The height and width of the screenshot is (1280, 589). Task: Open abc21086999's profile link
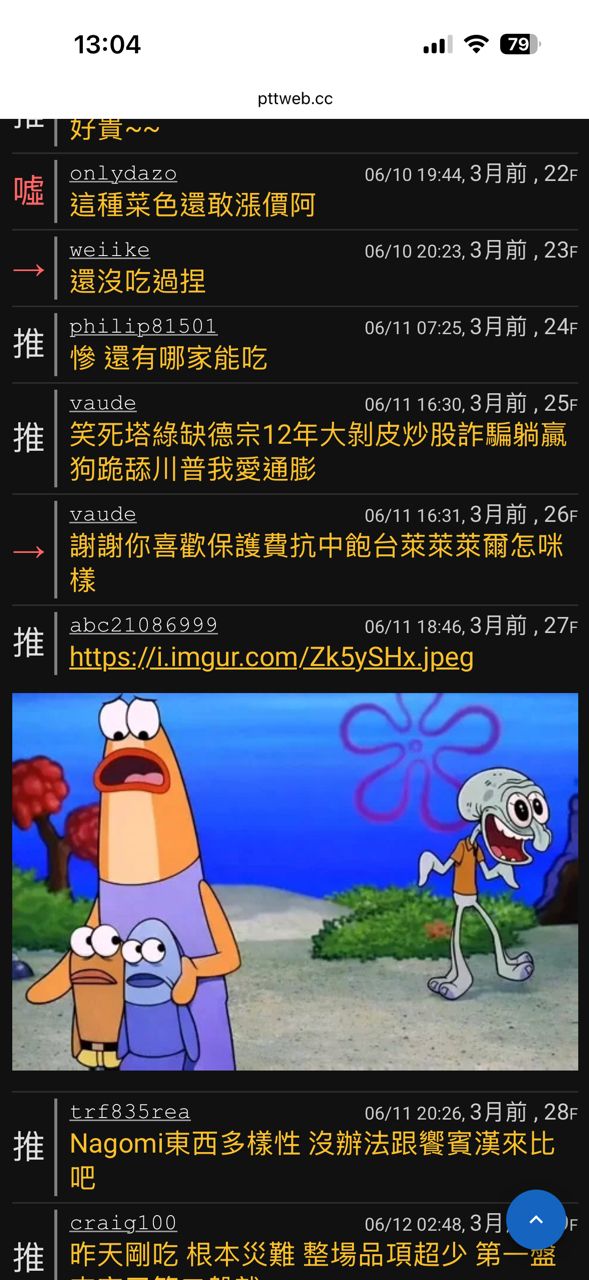(143, 625)
